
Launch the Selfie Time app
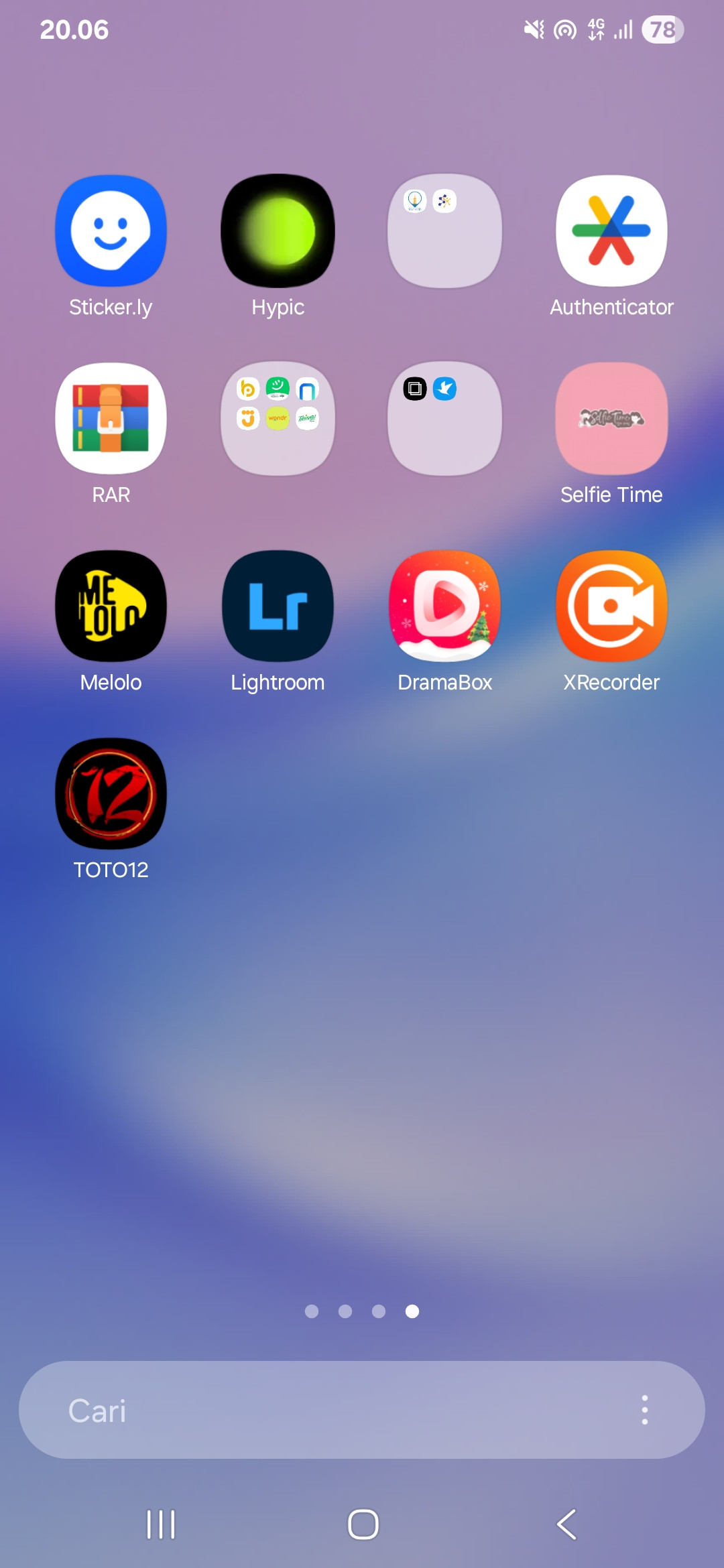[611, 419]
